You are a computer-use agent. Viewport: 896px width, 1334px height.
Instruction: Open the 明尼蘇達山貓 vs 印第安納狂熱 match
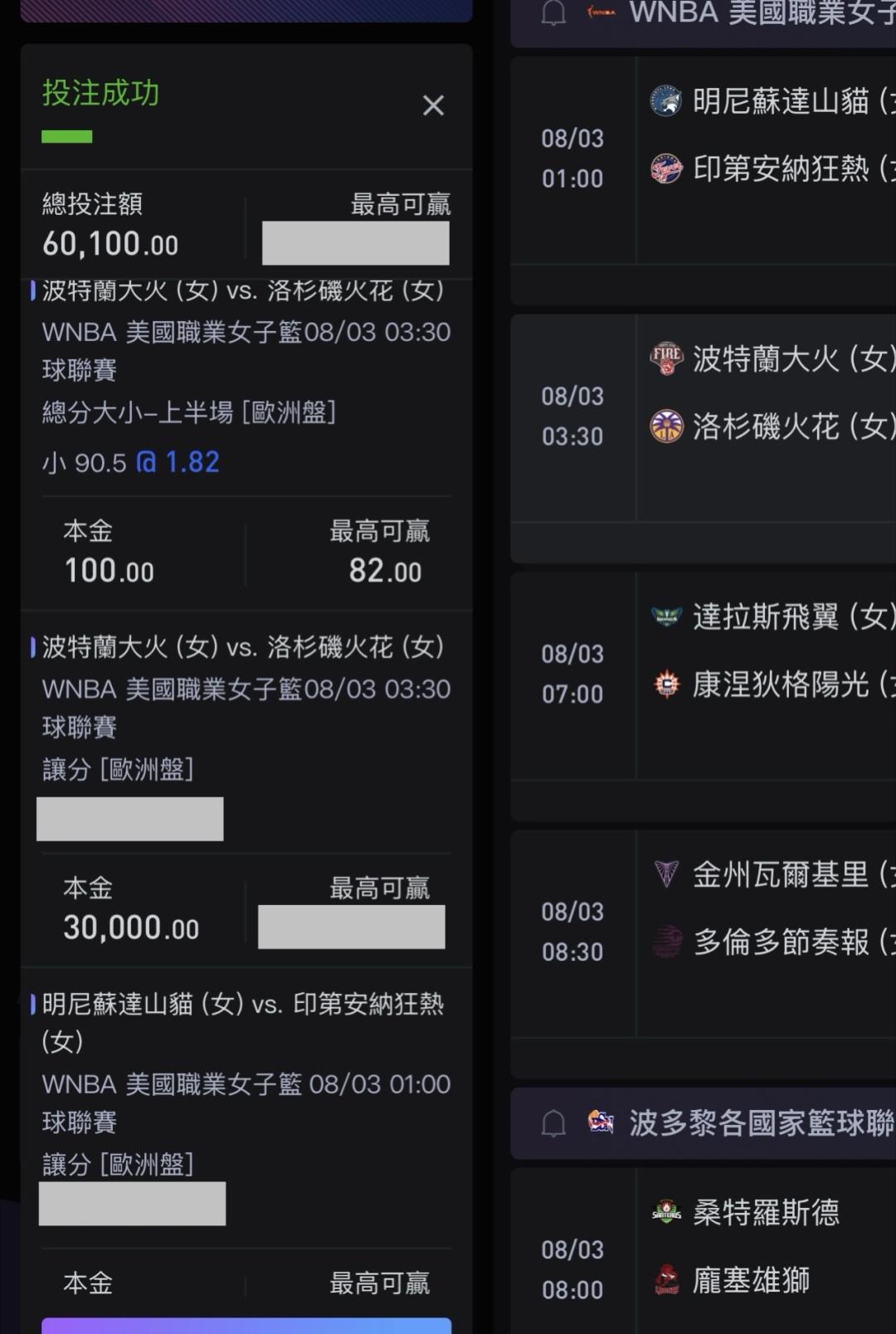click(704, 160)
